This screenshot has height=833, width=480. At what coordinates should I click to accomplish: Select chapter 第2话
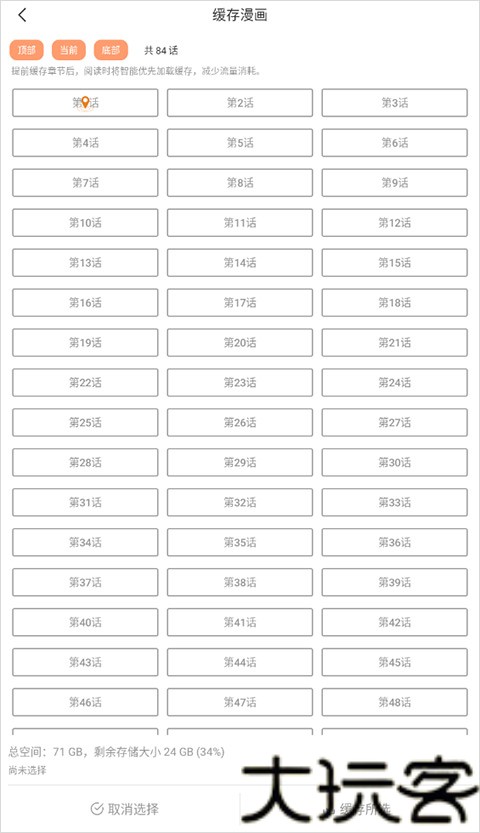[240, 103]
